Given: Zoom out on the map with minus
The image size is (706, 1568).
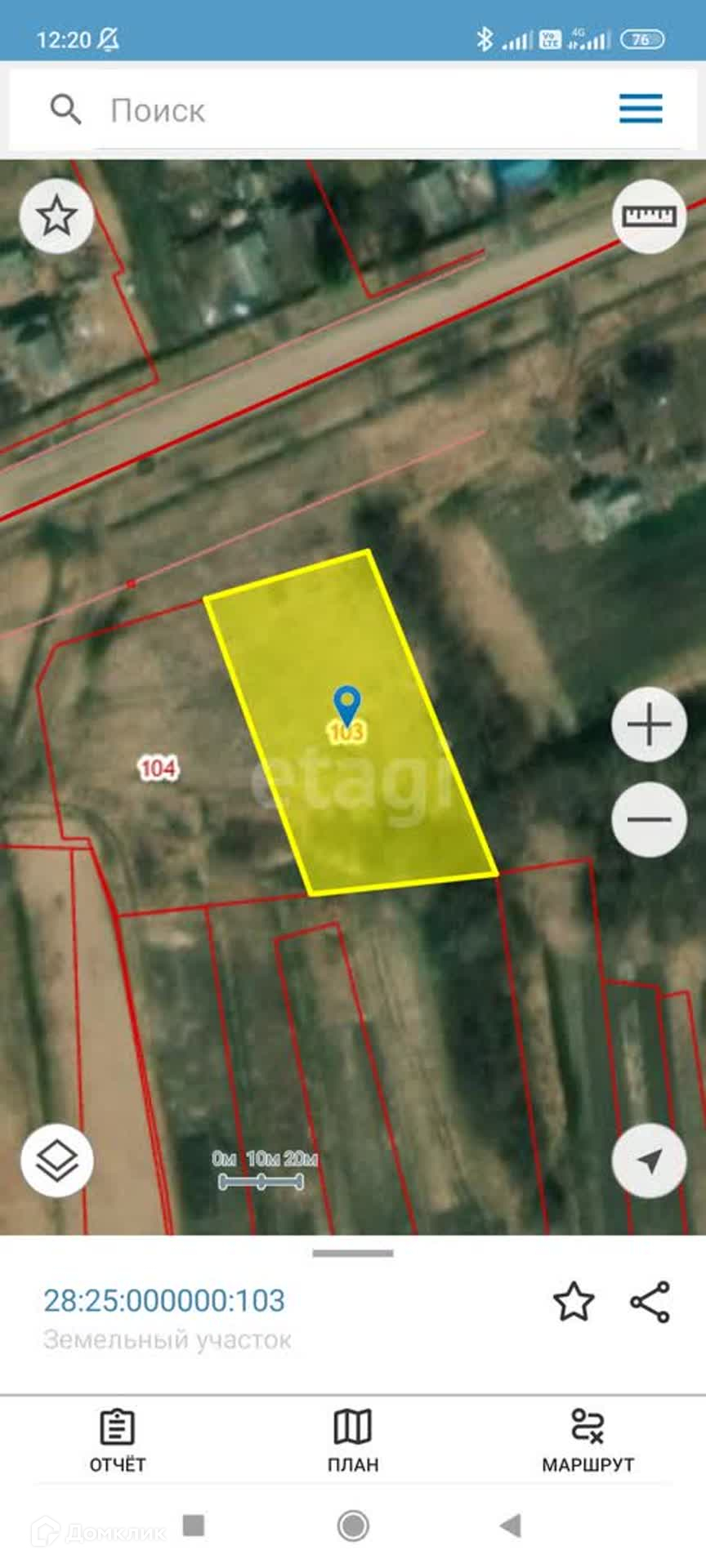Looking at the screenshot, I should (x=649, y=819).
